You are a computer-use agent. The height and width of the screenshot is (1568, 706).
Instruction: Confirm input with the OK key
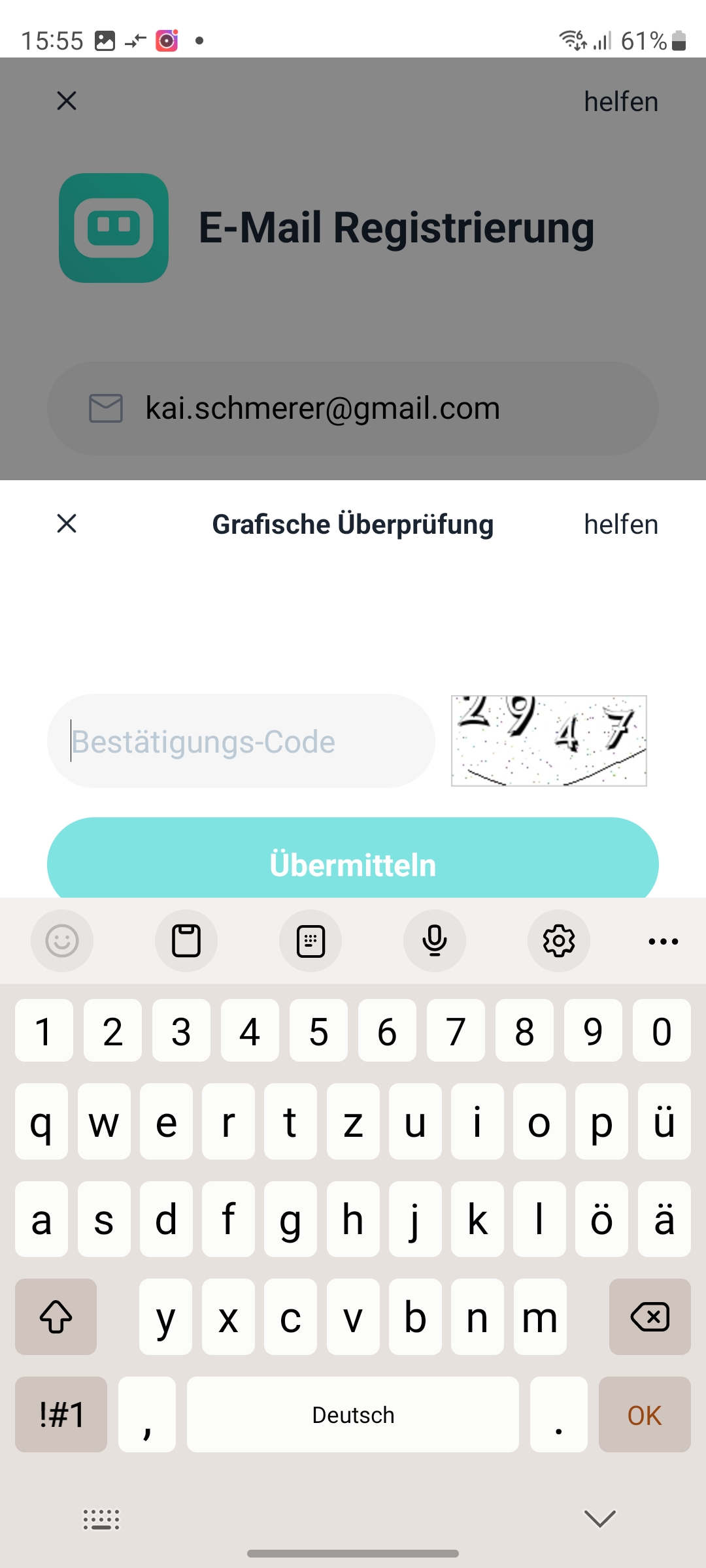click(x=644, y=1414)
